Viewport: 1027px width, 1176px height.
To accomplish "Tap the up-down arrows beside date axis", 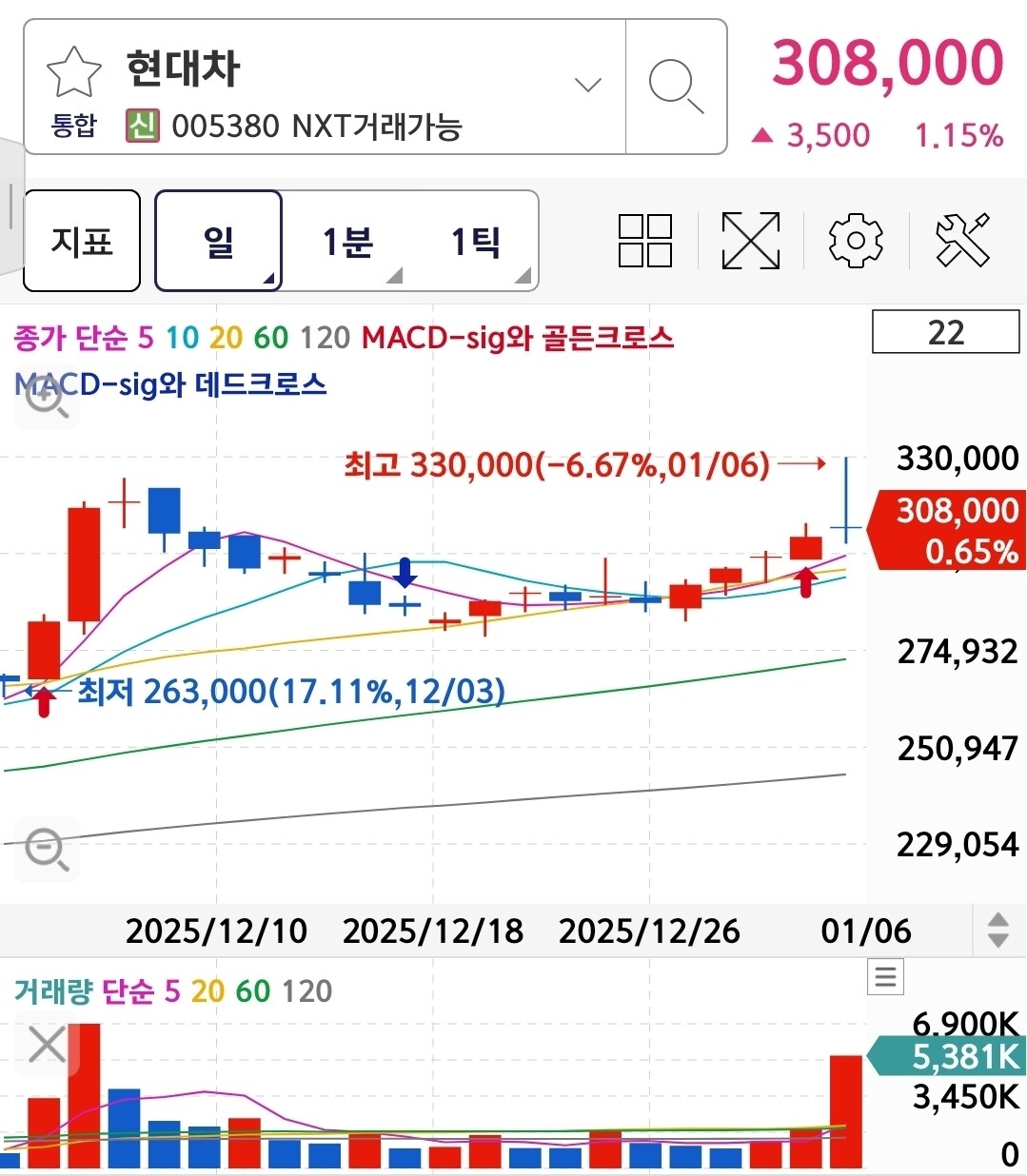I will pyautogui.click(x=997, y=930).
